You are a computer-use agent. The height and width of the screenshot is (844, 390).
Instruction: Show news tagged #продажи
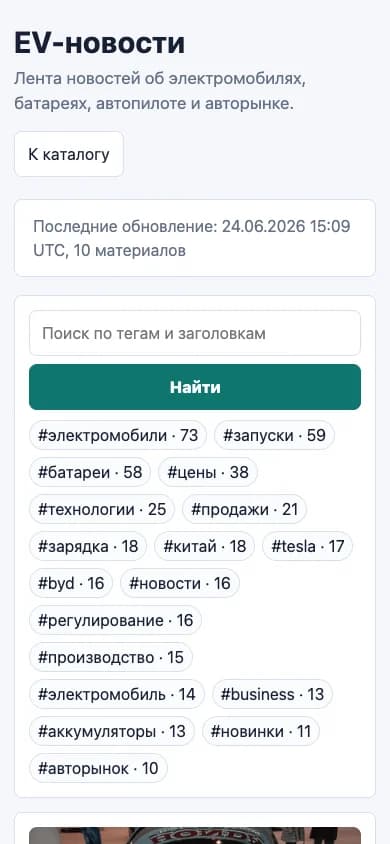244,509
